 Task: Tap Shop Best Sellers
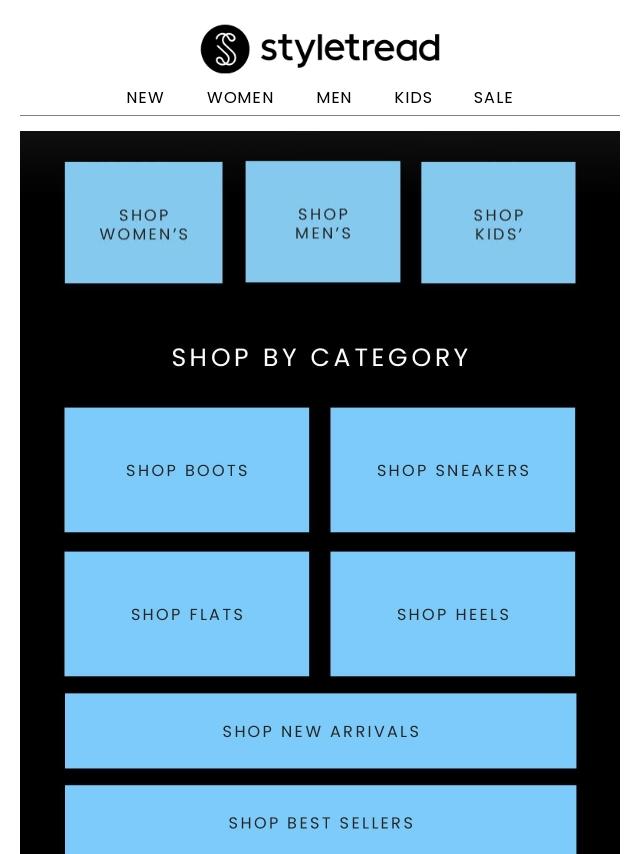[x=320, y=821]
